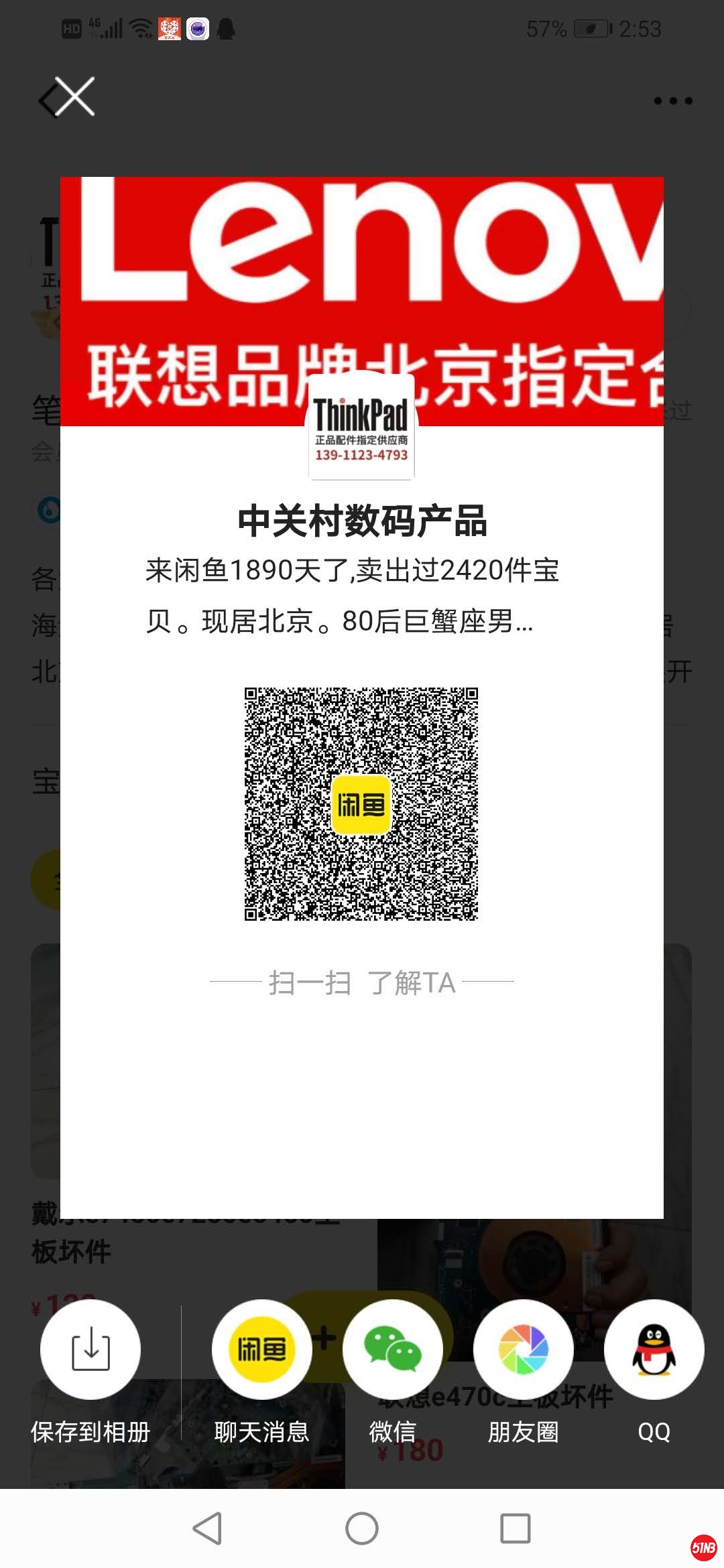Share via Xianyu chat message
724x1568 pixels.
coord(261,1350)
